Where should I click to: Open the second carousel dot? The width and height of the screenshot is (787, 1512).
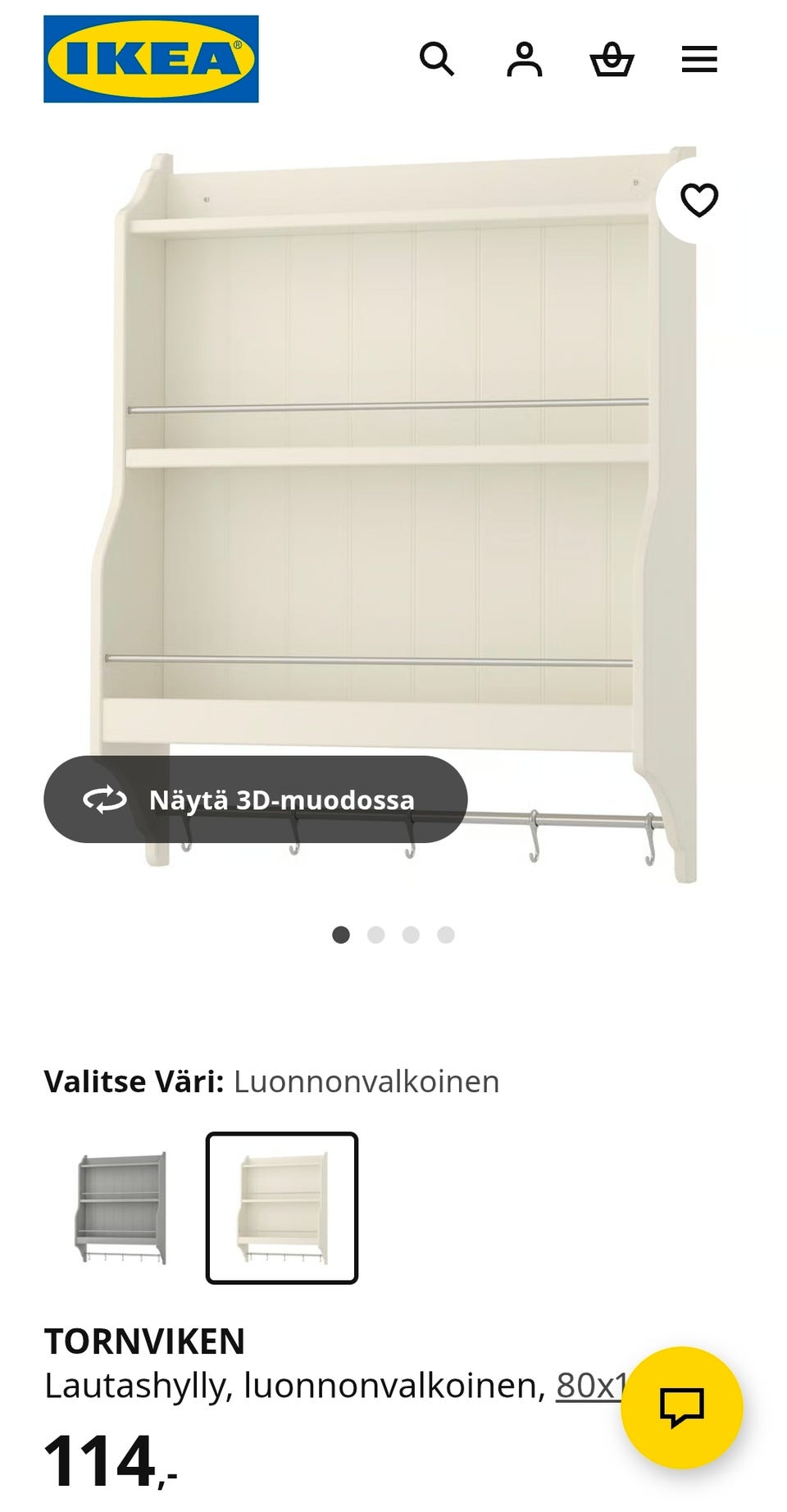[375, 933]
